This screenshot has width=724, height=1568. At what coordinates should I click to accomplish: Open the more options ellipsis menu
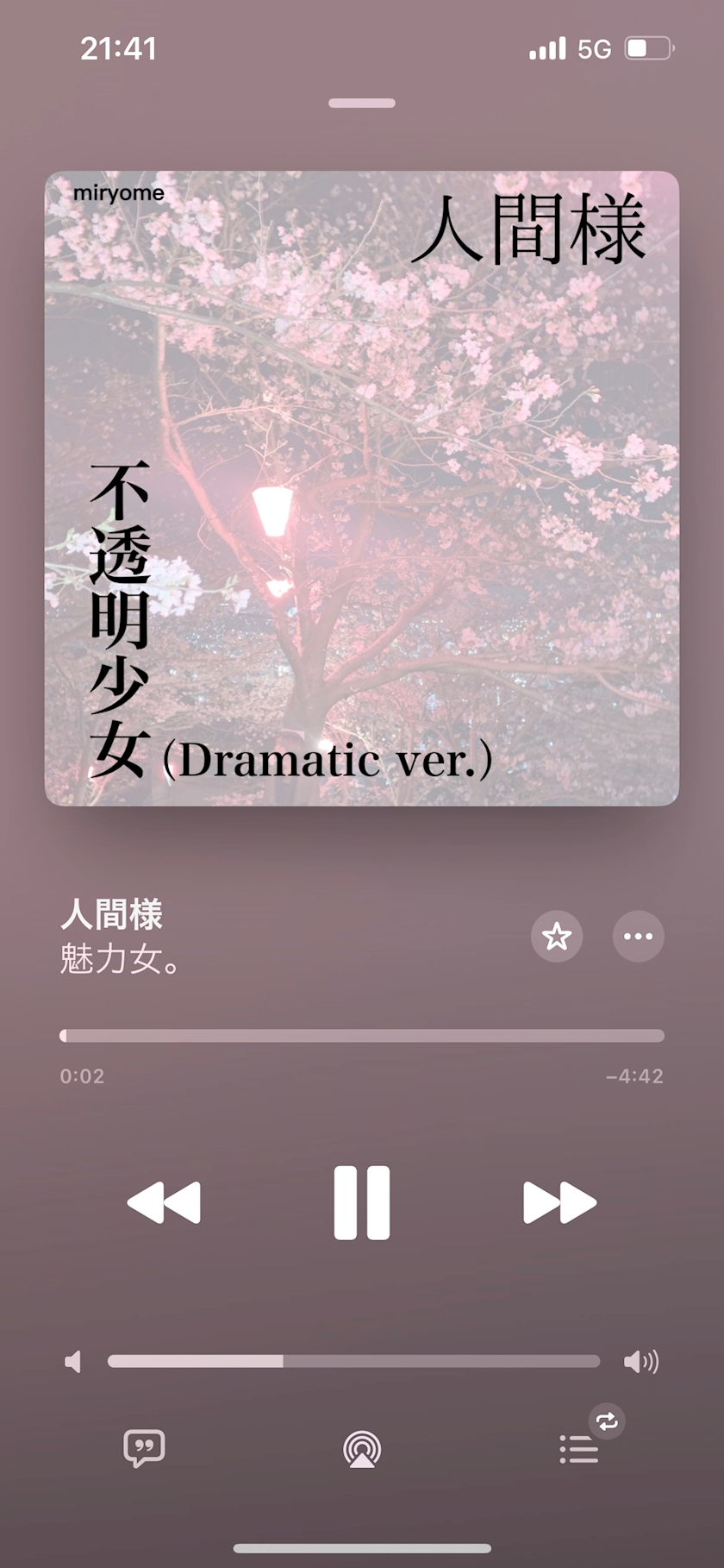tap(638, 936)
